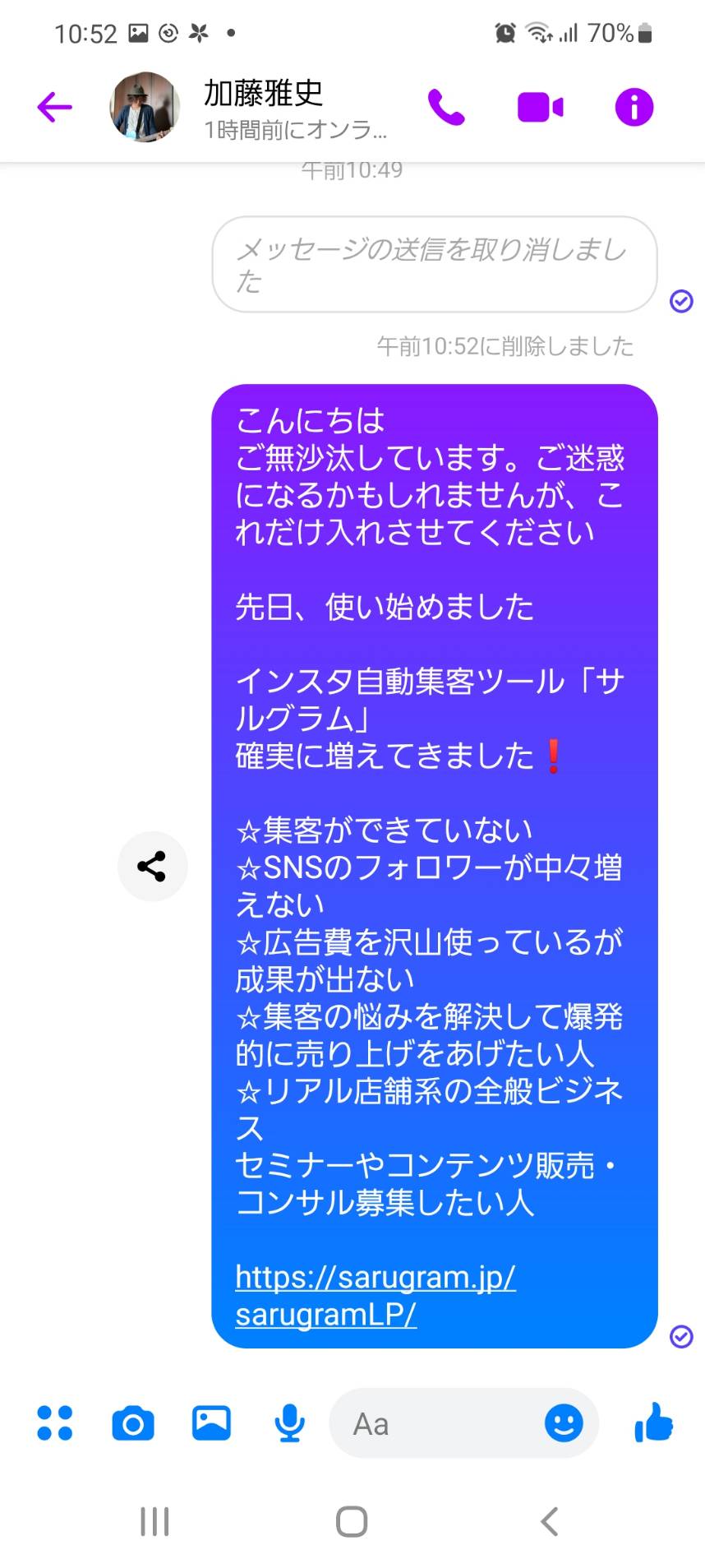Open 加藤雅史's profile picture
This screenshot has height=1568, width=705.
point(145,107)
